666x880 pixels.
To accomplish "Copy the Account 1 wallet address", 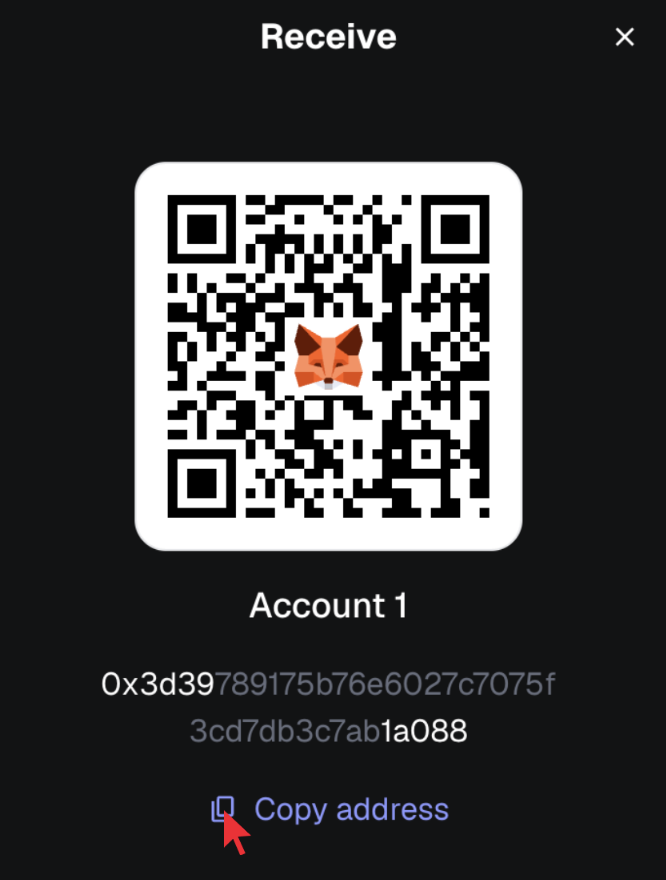I will click(332, 809).
